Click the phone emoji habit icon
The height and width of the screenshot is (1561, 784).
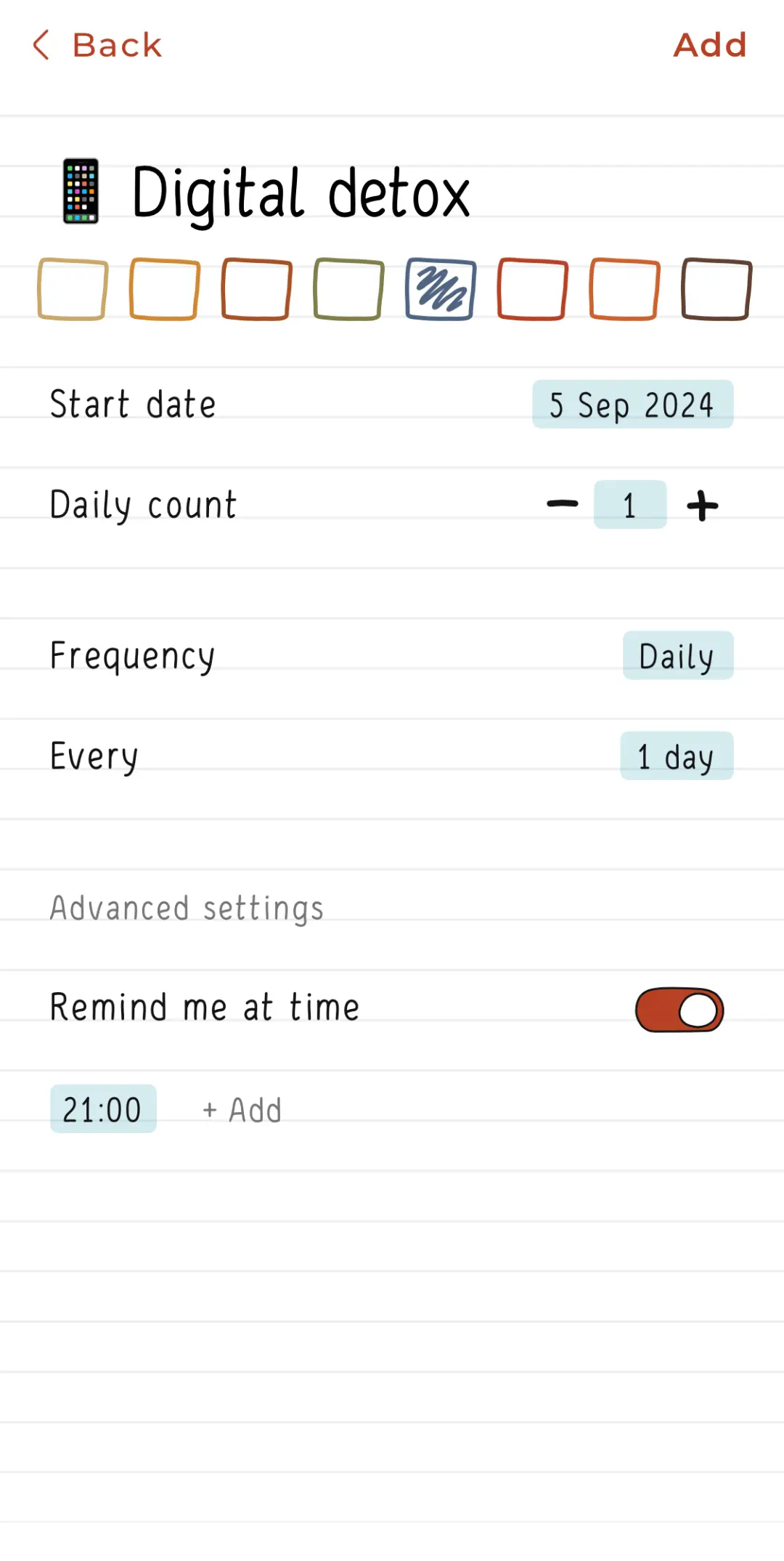80,191
